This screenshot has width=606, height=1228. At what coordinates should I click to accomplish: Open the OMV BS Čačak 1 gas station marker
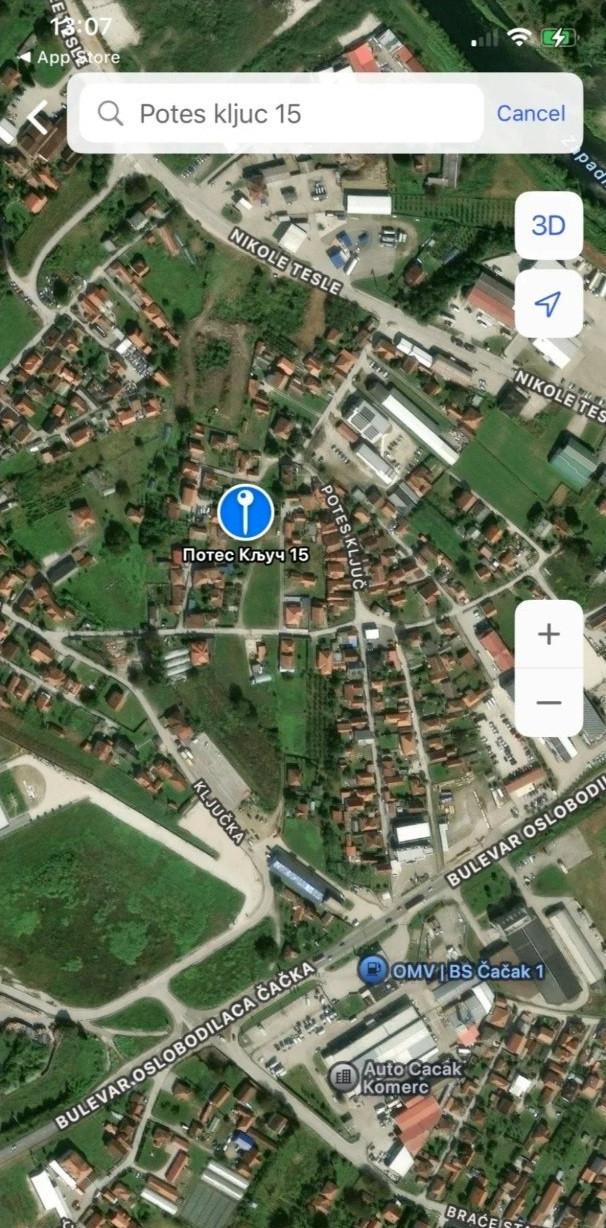pos(374,969)
